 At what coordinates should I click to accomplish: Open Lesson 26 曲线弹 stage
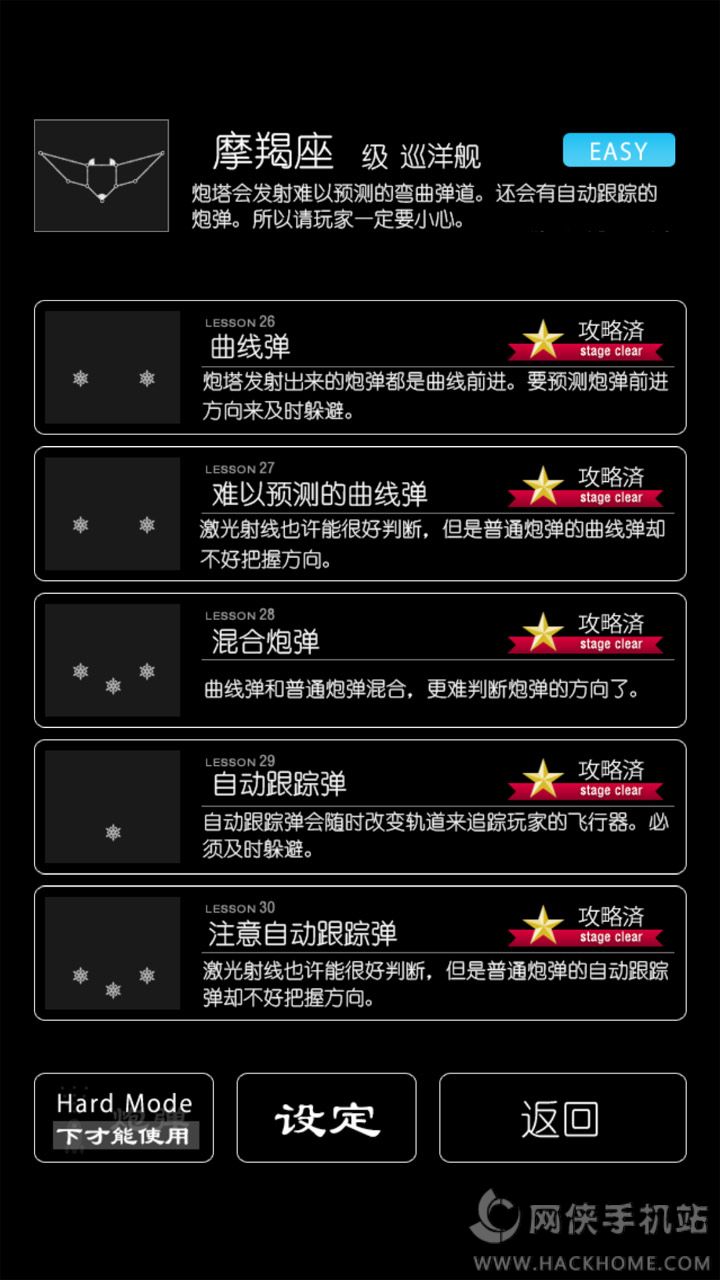point(360,367)
